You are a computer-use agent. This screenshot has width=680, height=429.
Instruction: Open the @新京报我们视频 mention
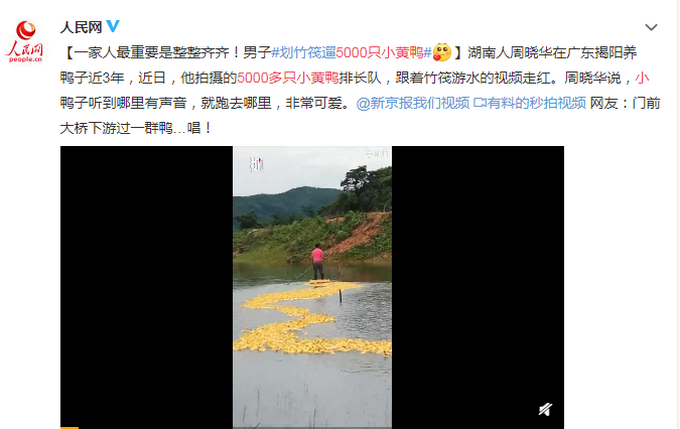pyautogui.click(x=413, y=102)
